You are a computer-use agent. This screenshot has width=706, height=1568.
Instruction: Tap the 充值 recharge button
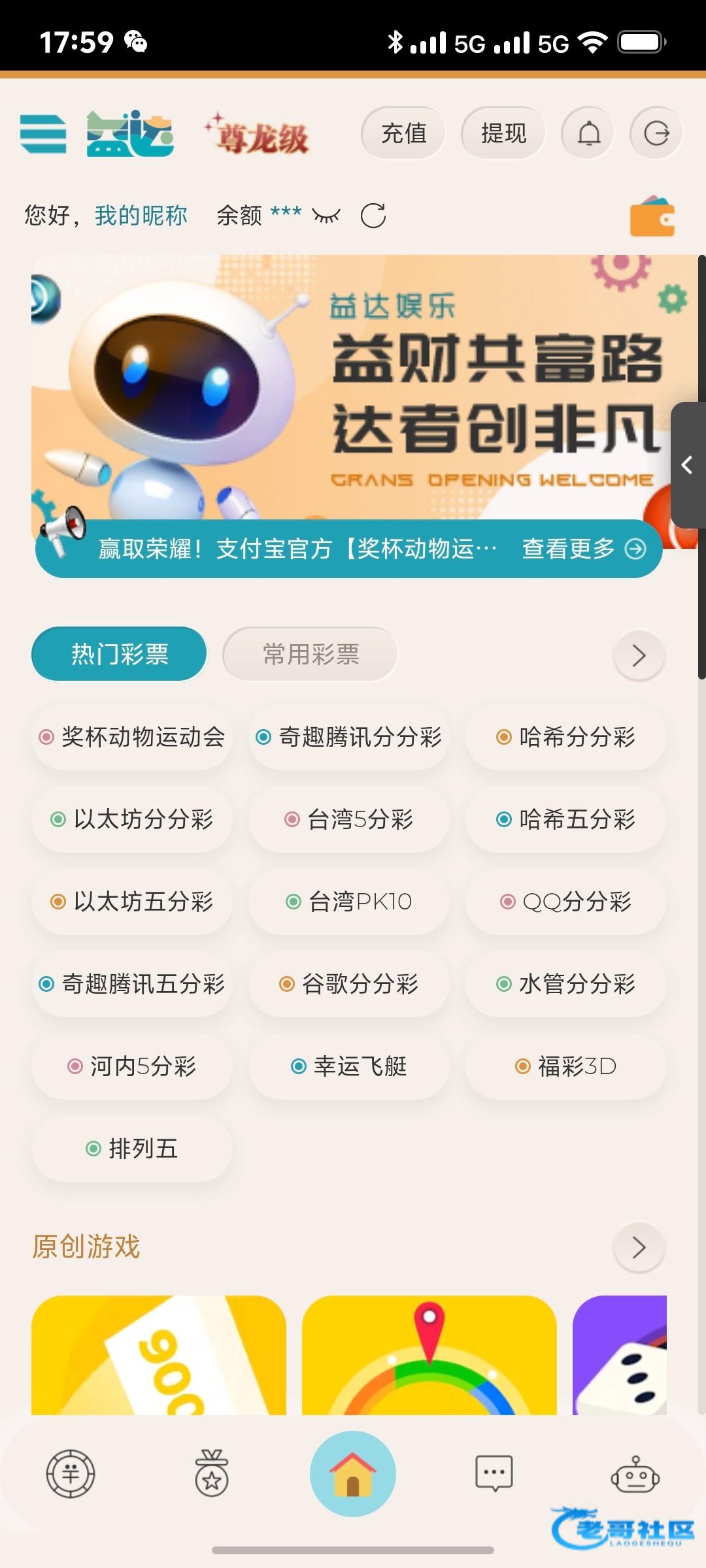click(x=403, y=133)
